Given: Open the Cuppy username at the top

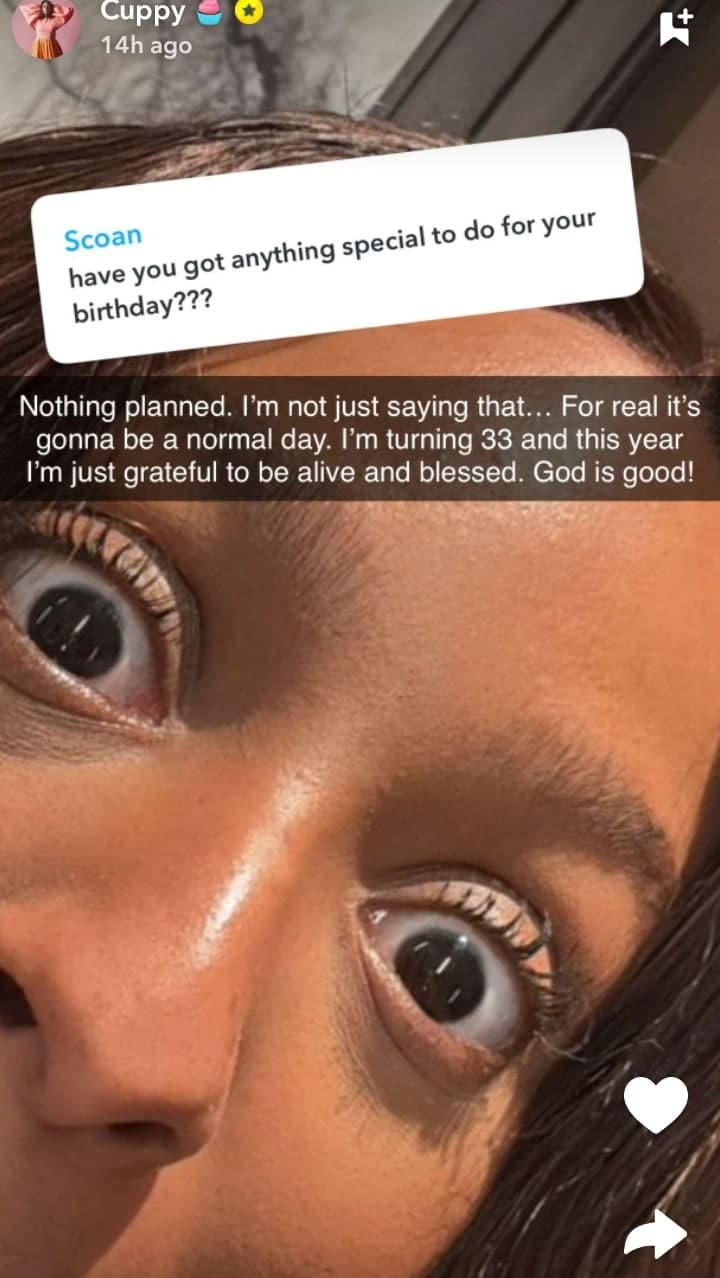Looking at the screenshot, I should point(142,12).
